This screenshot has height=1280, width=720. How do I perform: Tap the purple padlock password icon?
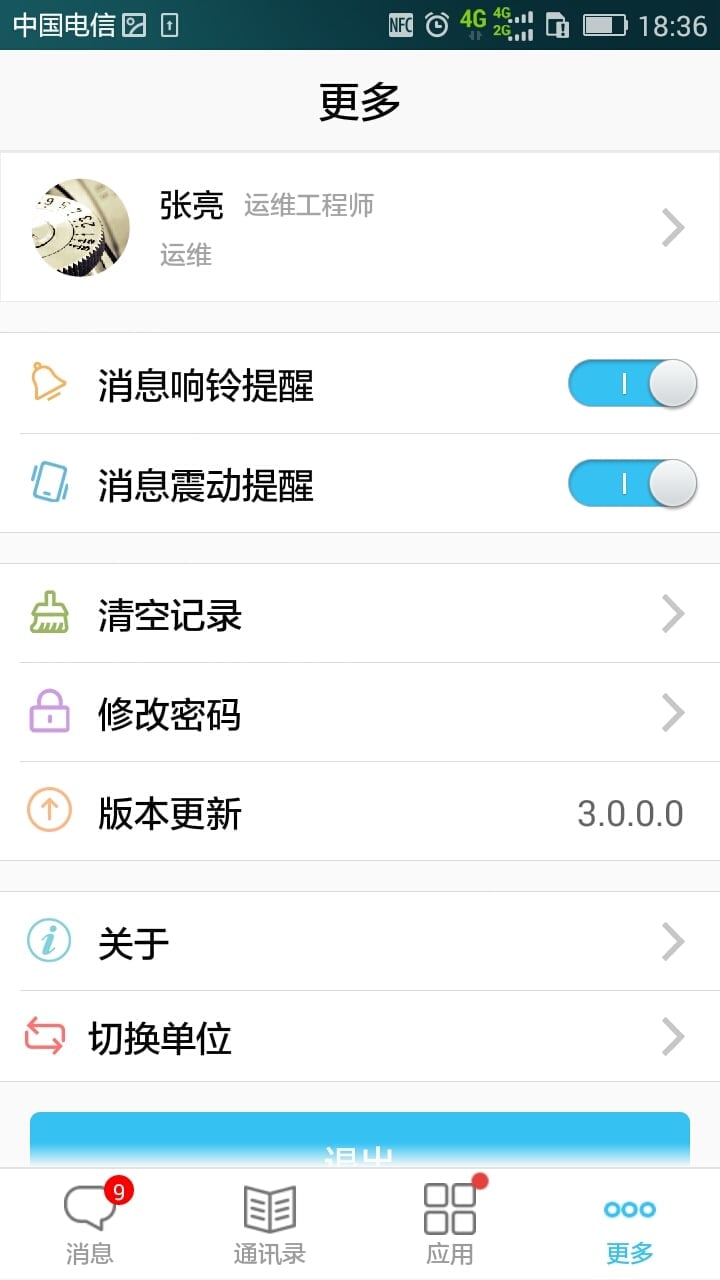[49, 712]
